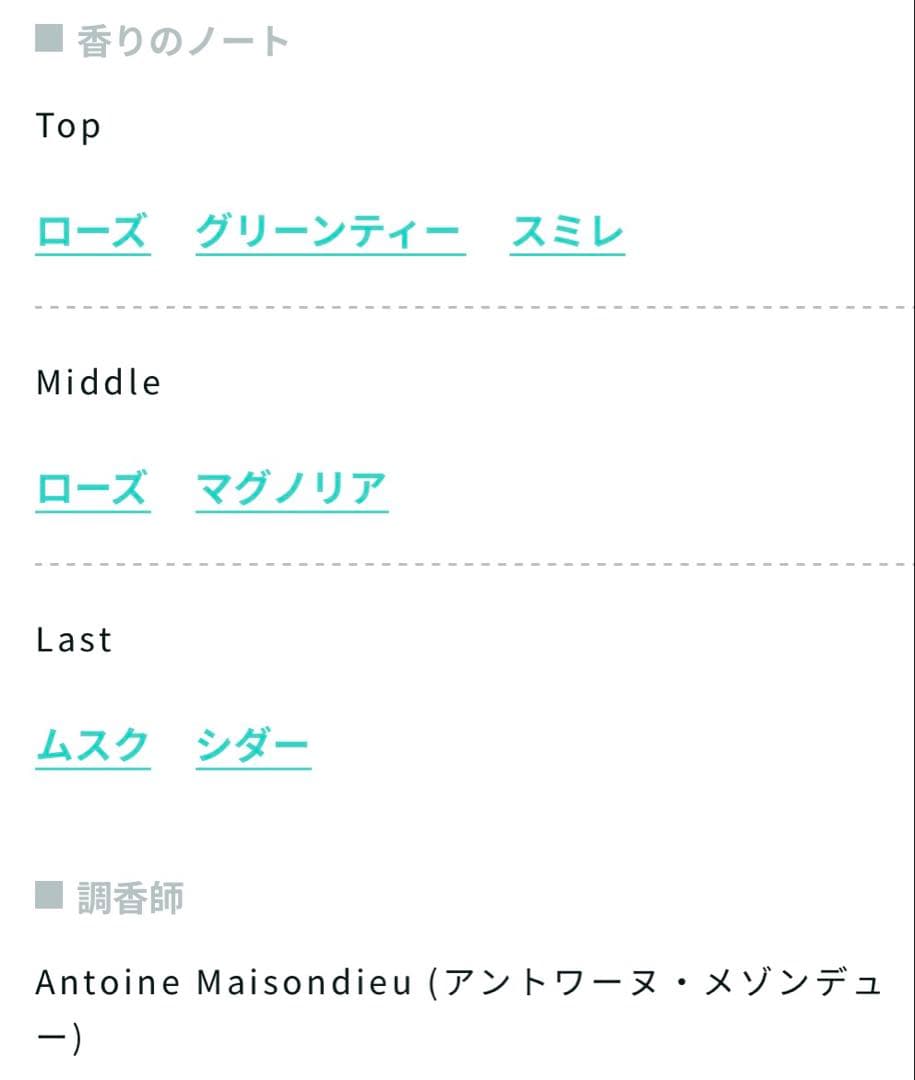Image resolution: width=915 pixels, height=1080 pixels.
Task: Tap the ムスク note link
Action: tap(92, 747)
